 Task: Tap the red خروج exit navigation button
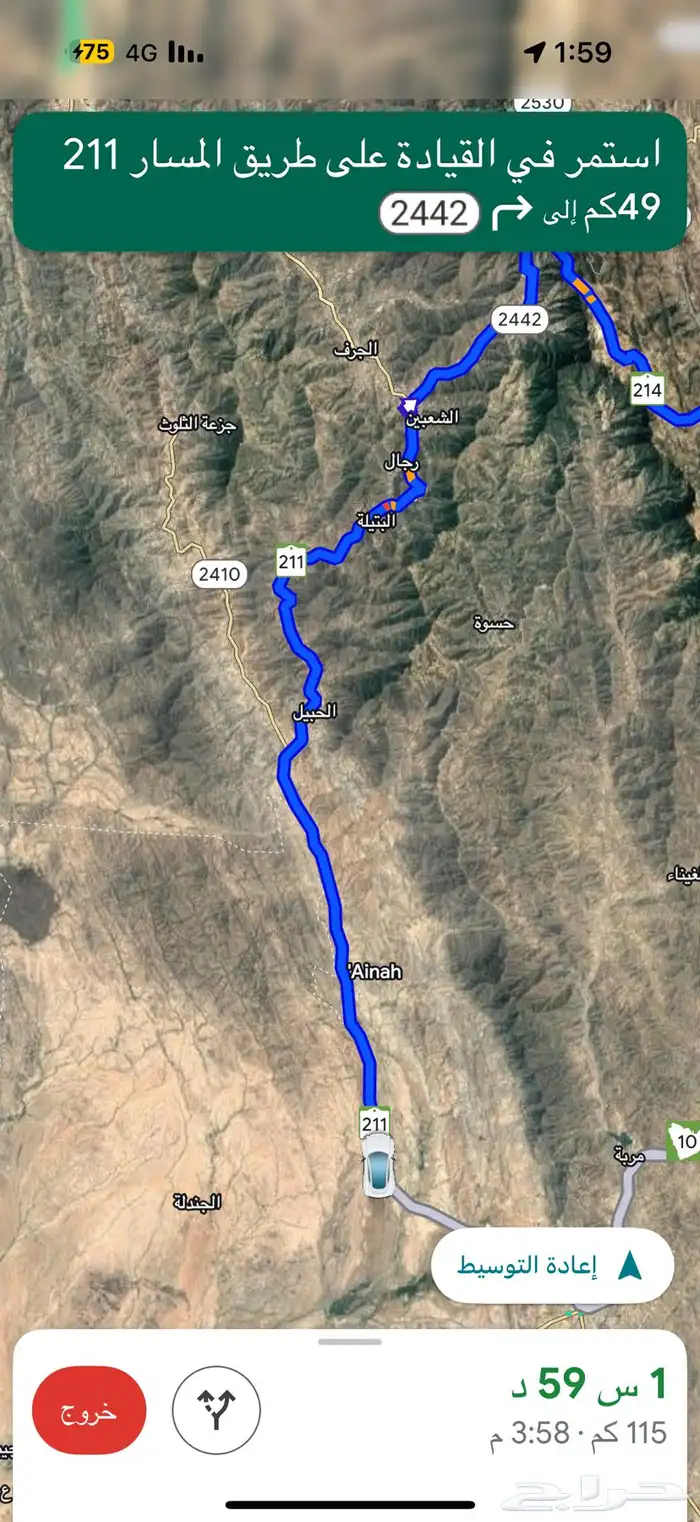(x=89, y=1411)
